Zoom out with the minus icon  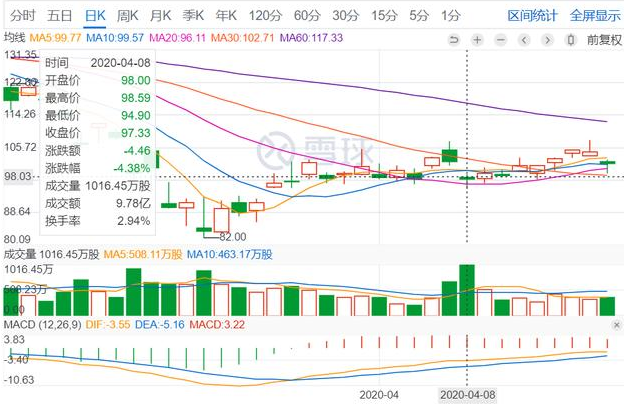(501, 40)
